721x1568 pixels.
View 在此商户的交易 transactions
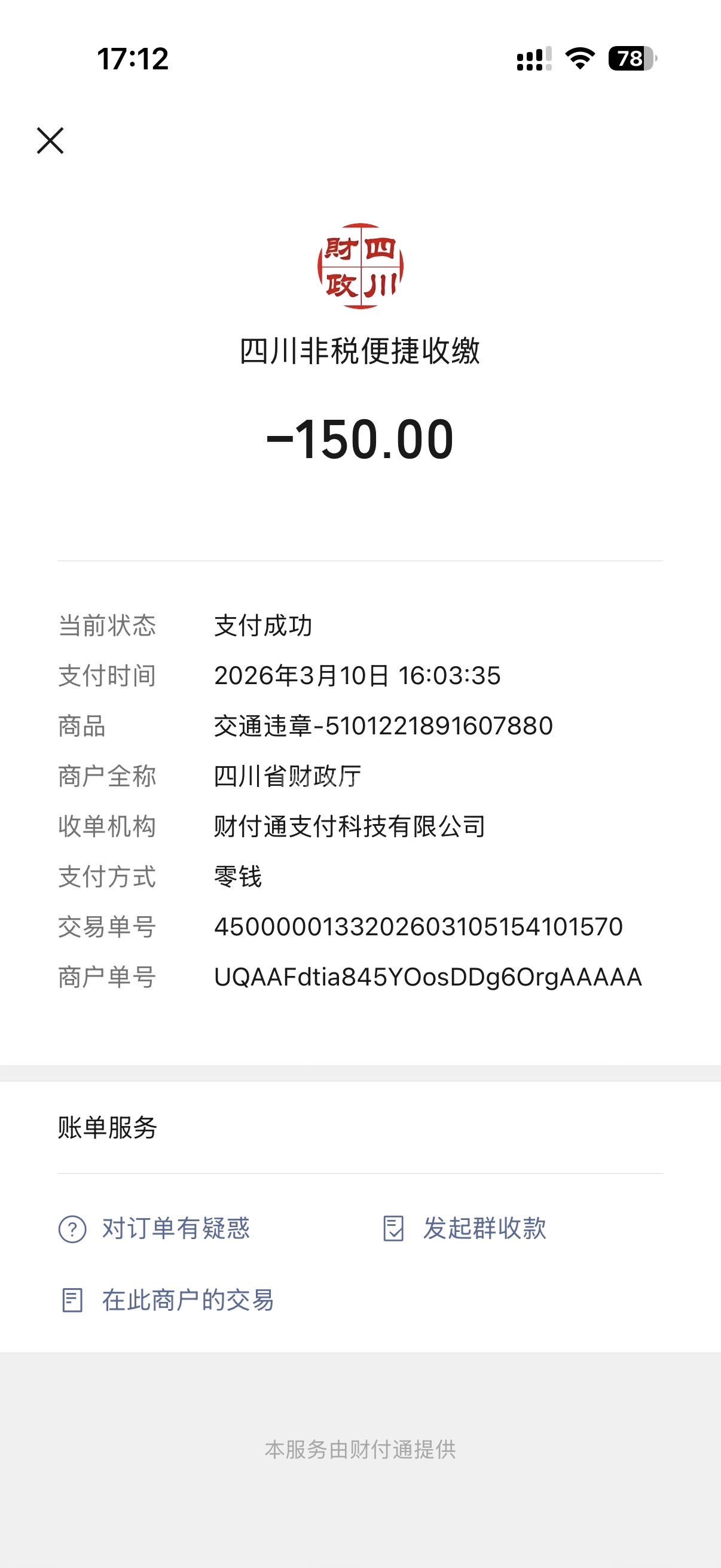pyautogui.click(x=167, y=1300)
